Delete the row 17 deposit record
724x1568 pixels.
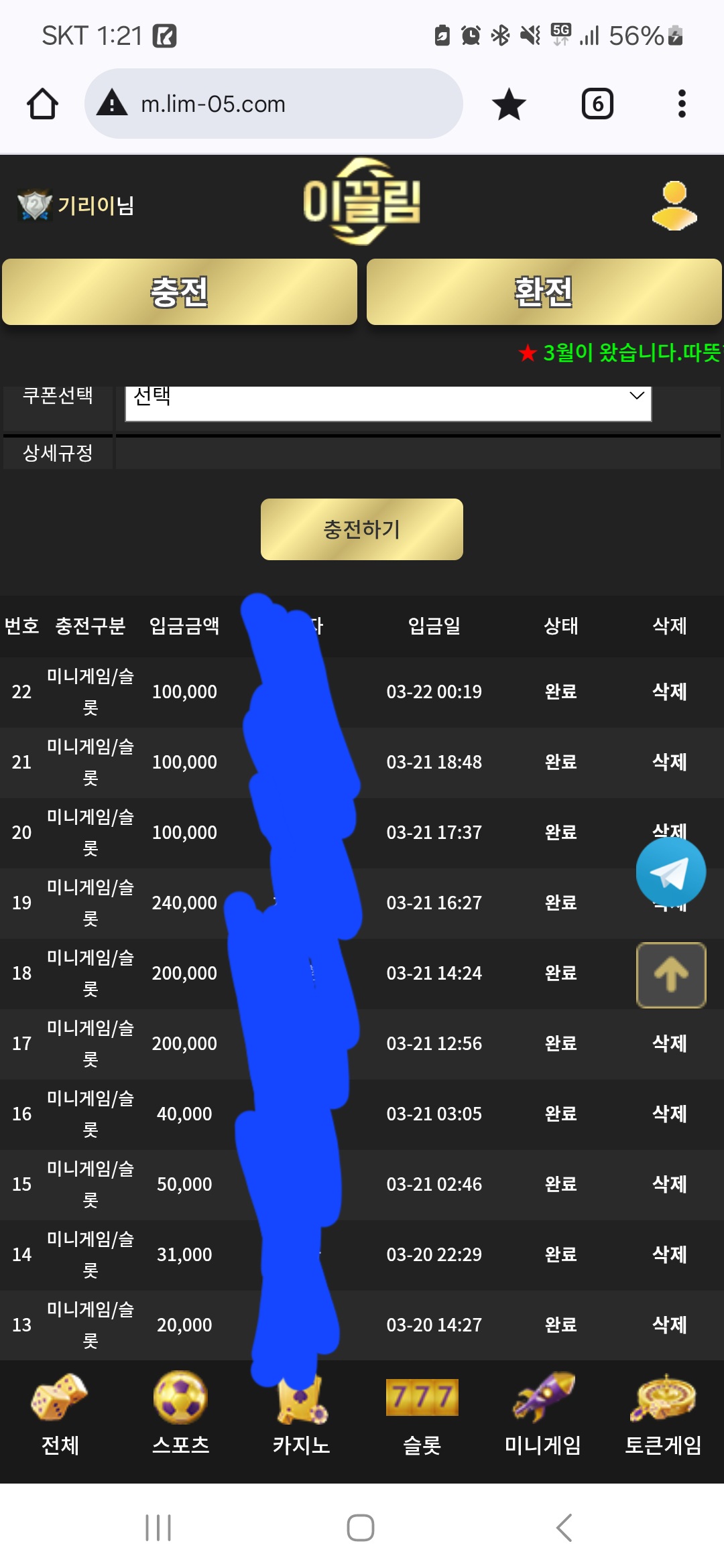click(x=669, y=1043)
